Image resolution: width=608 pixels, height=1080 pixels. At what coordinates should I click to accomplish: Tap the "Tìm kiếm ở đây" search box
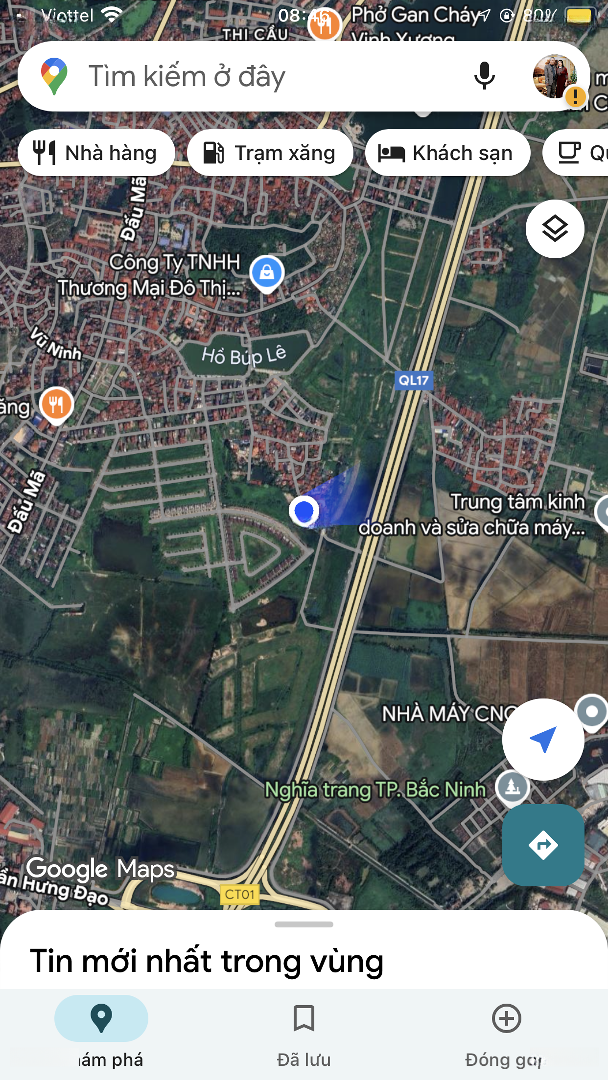click(x=250, y=76)
